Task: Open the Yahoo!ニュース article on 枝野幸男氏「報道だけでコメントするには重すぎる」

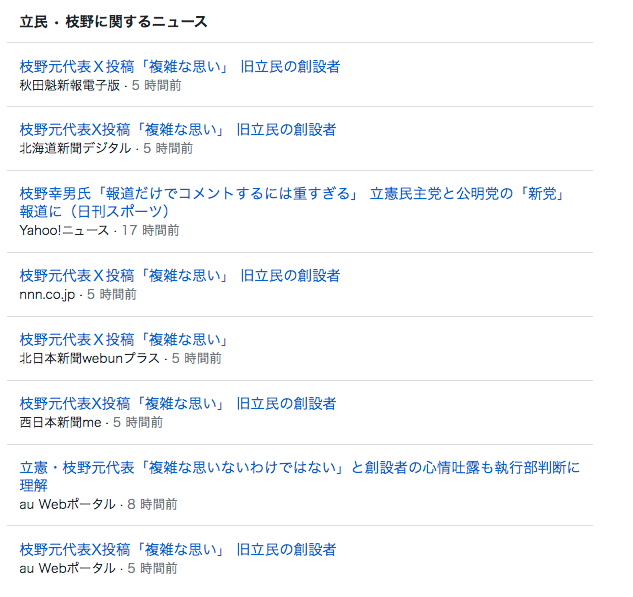Action: 292,194
